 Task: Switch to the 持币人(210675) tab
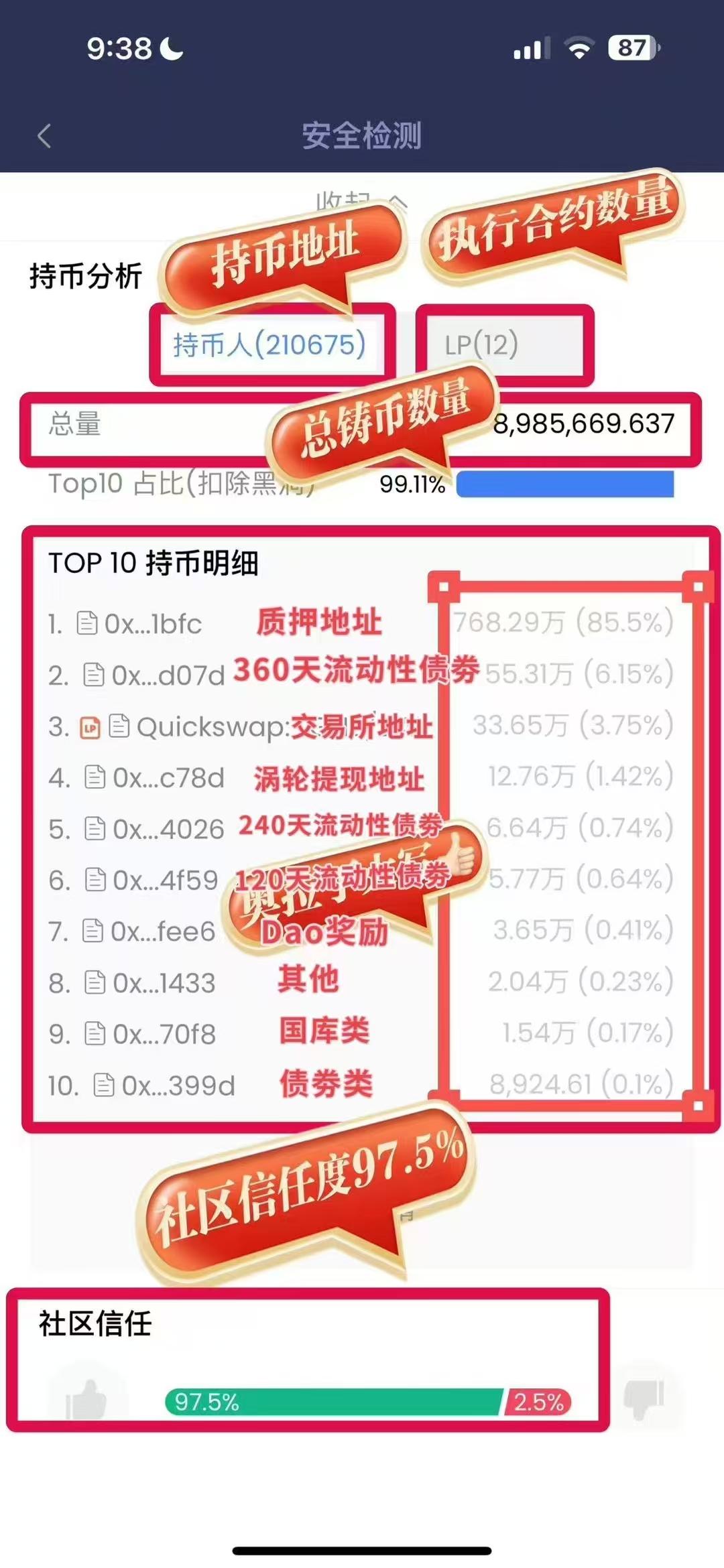[x=270, y=345]
